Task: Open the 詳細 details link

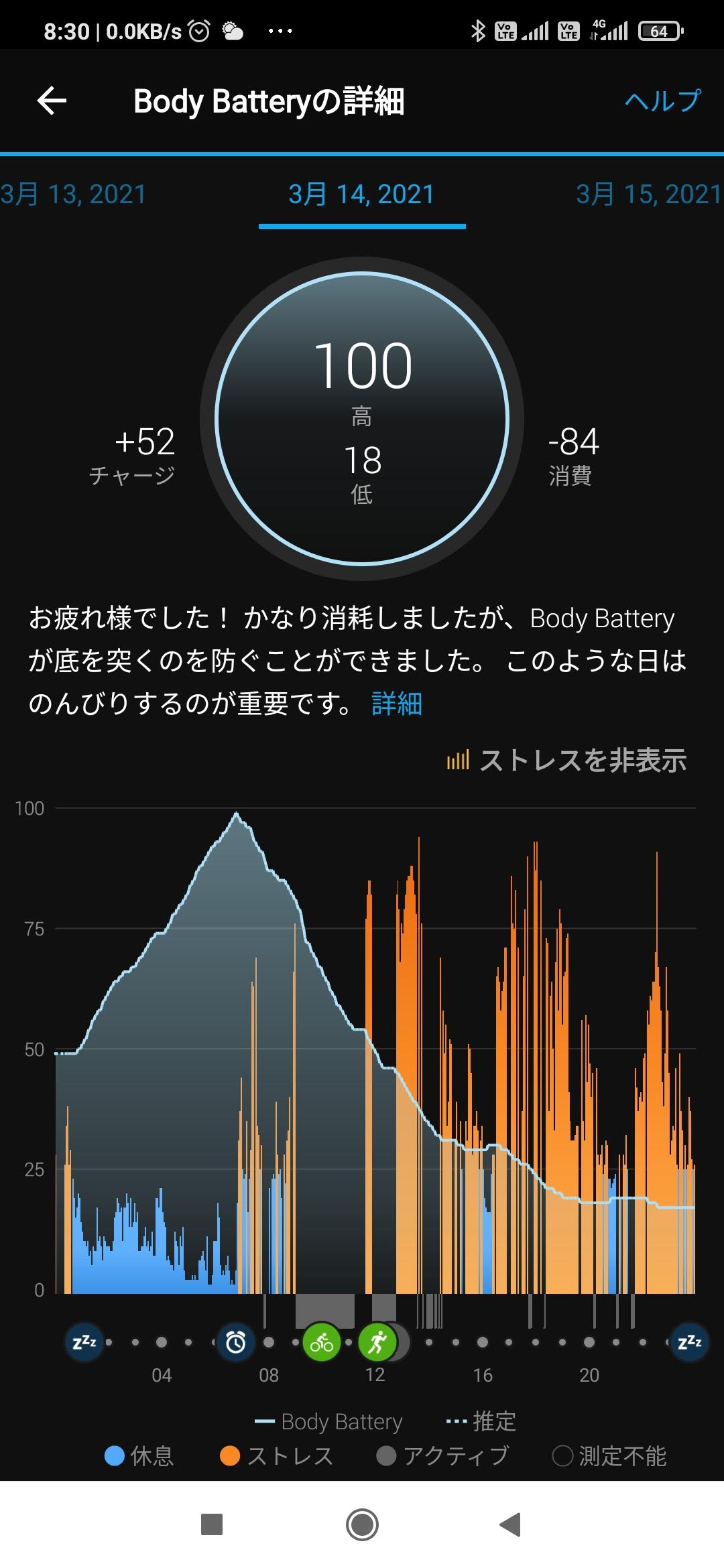Action: coord(396,704)
